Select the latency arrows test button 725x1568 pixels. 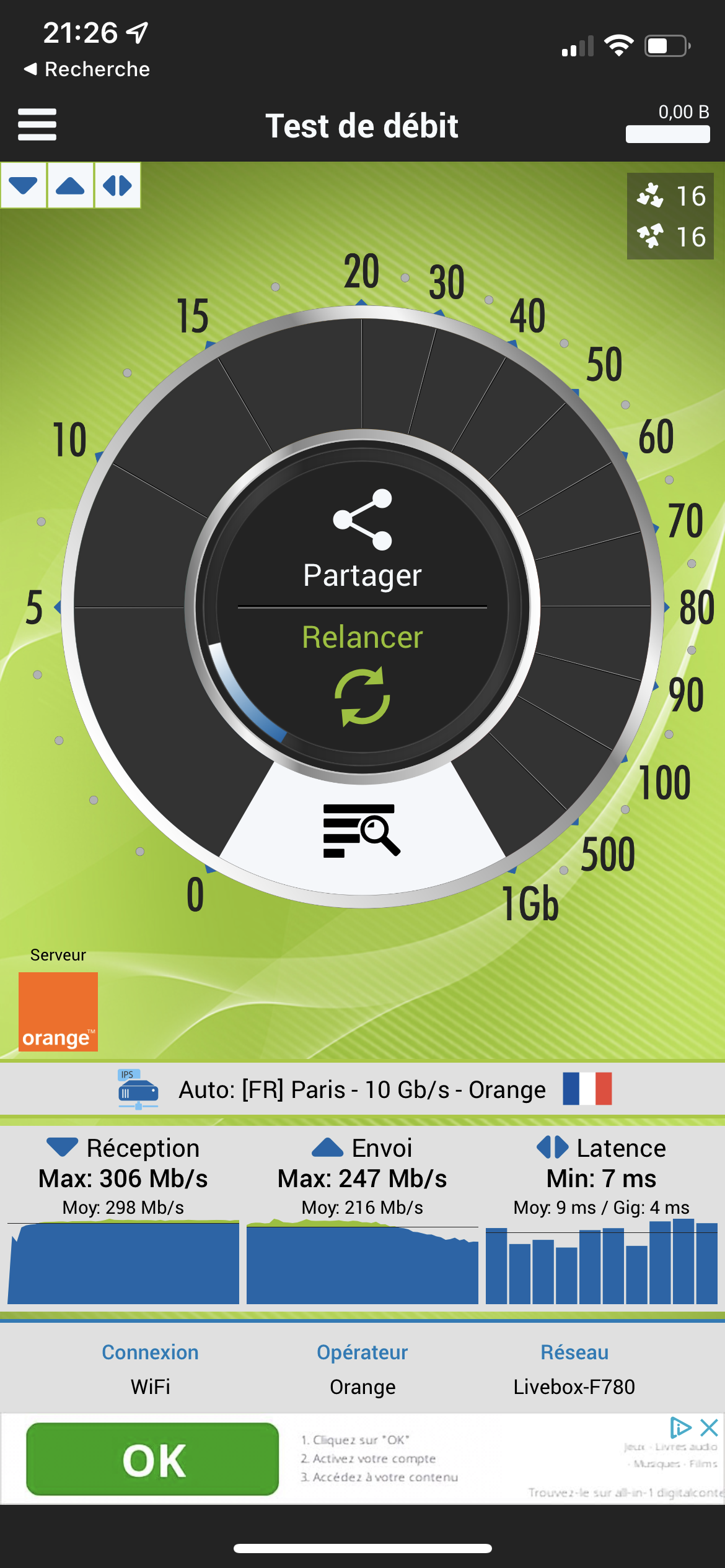click(117, 185)
